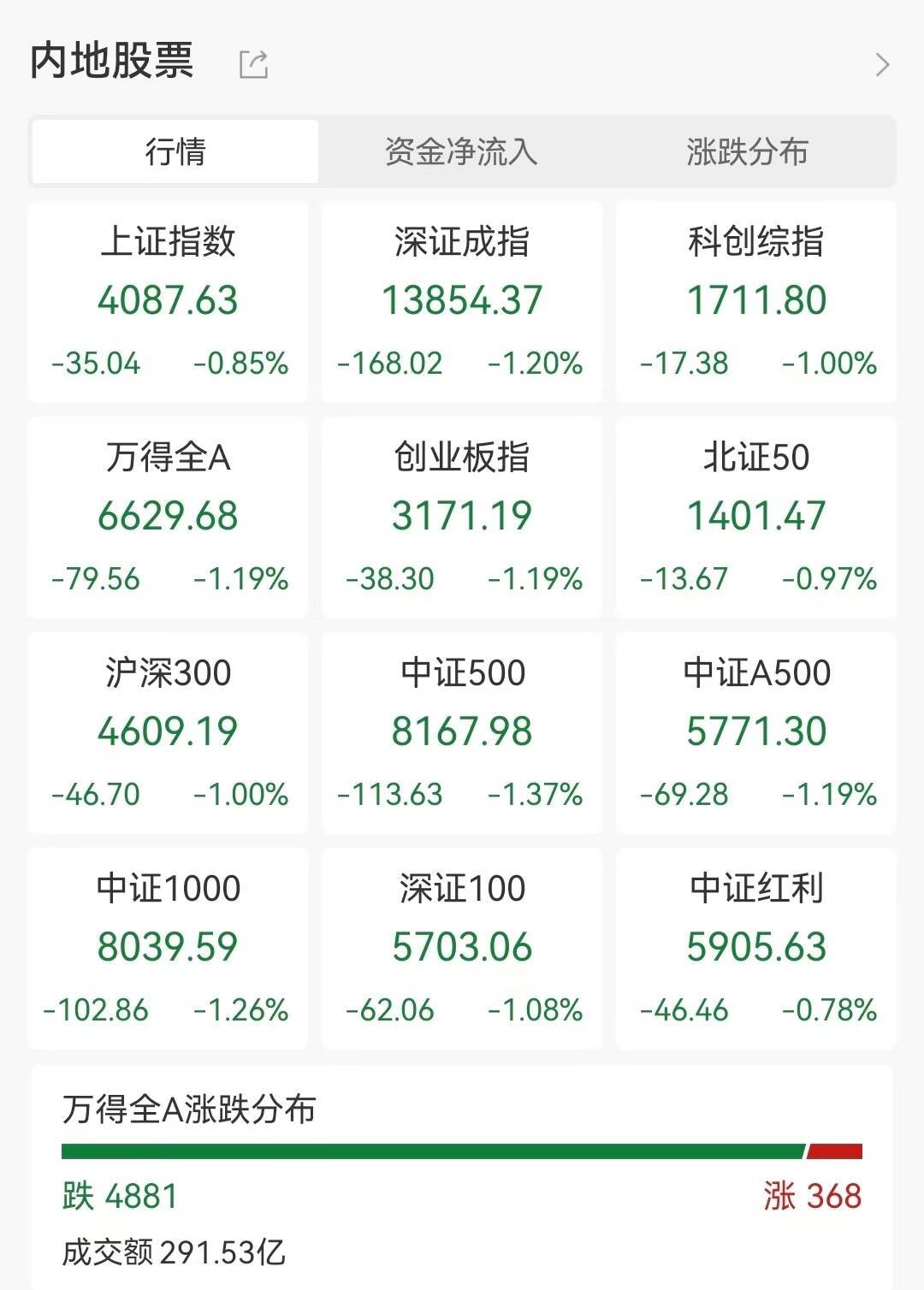Viewport: 924px width, 1290px height.
Task: Open the 北证50 index card
Action: pos(756,517)
